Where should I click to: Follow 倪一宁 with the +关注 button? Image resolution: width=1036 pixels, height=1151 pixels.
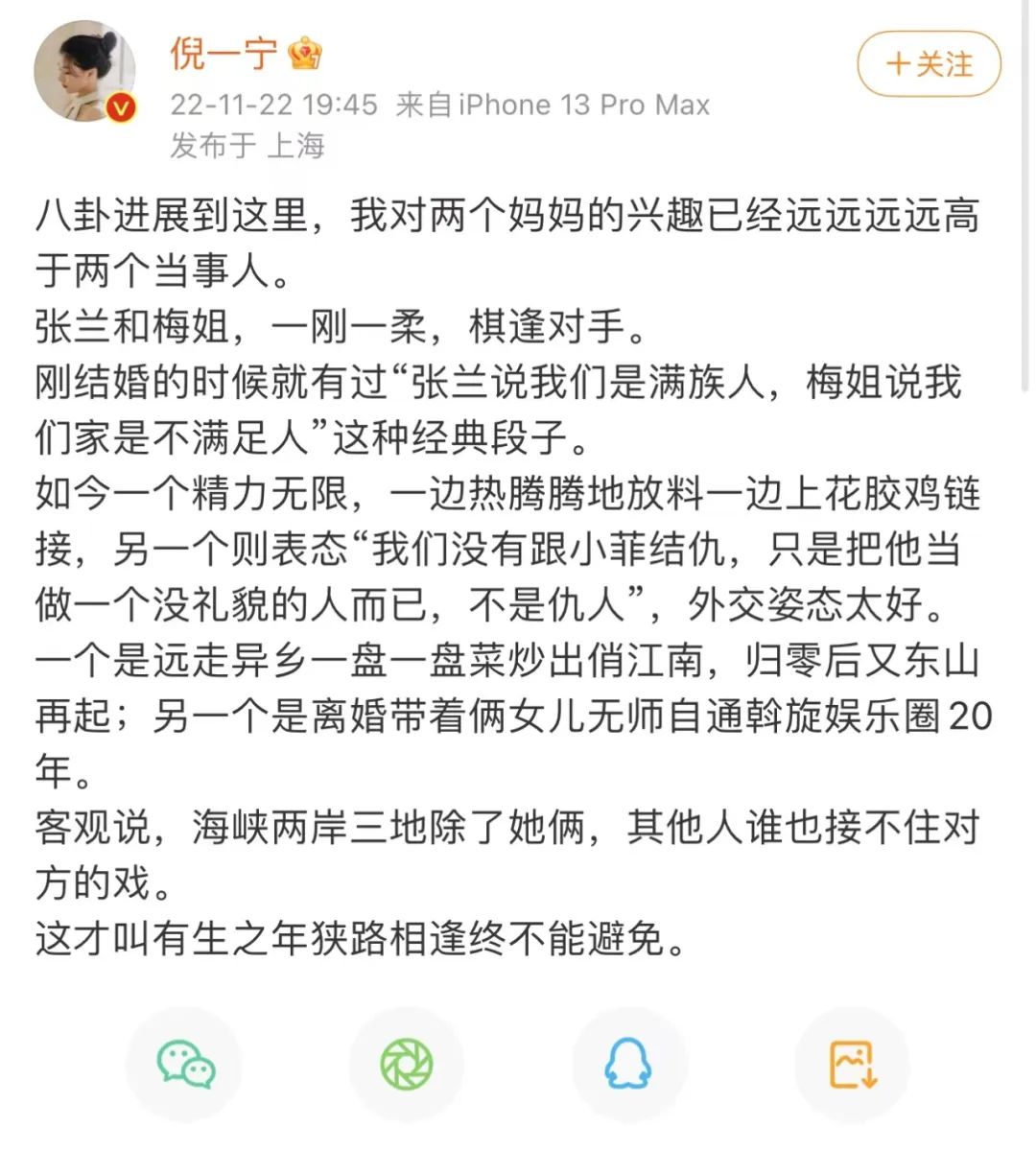[929, 64]
